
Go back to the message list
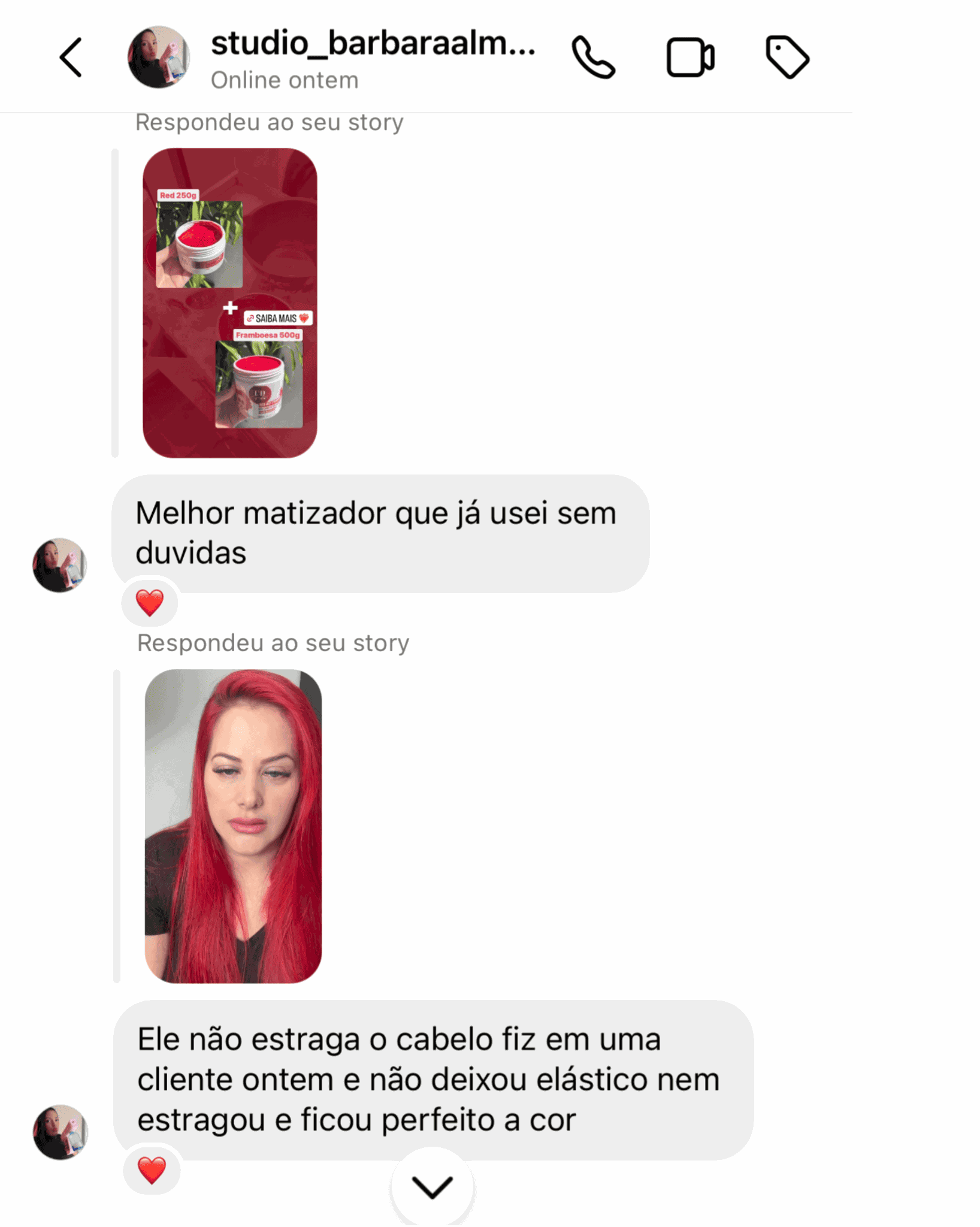pos(71,58)
